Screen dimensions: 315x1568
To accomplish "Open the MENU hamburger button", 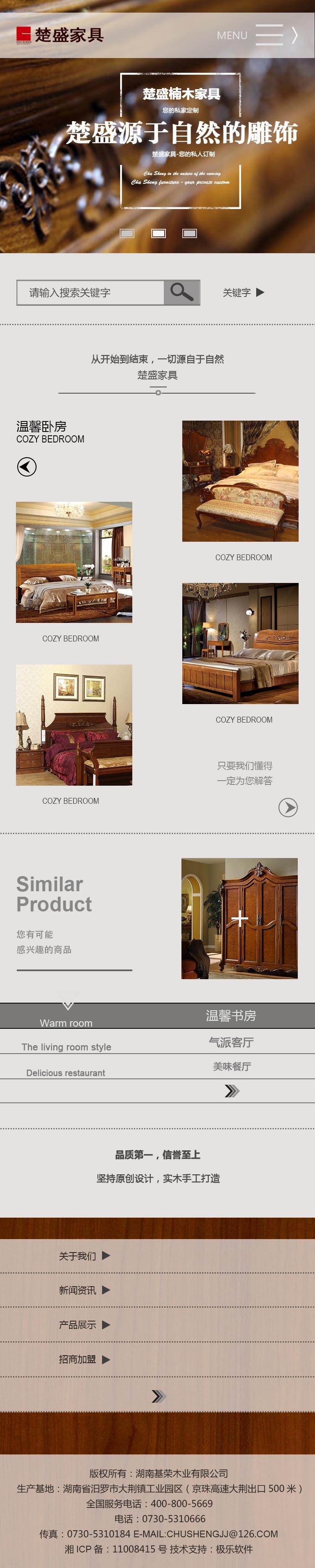I will 269,35.
